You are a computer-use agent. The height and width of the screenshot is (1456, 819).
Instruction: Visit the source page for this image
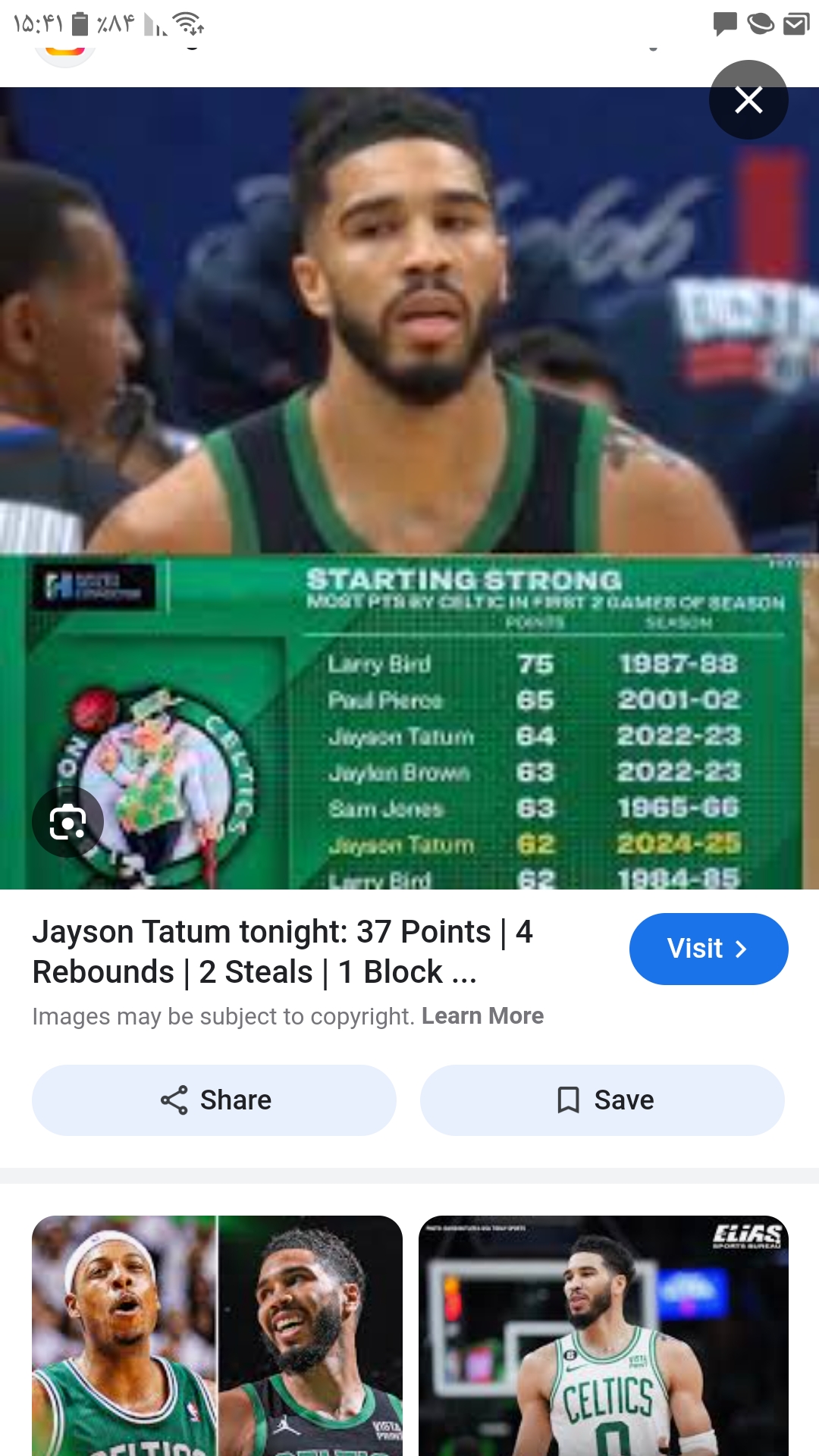(708, 949)
